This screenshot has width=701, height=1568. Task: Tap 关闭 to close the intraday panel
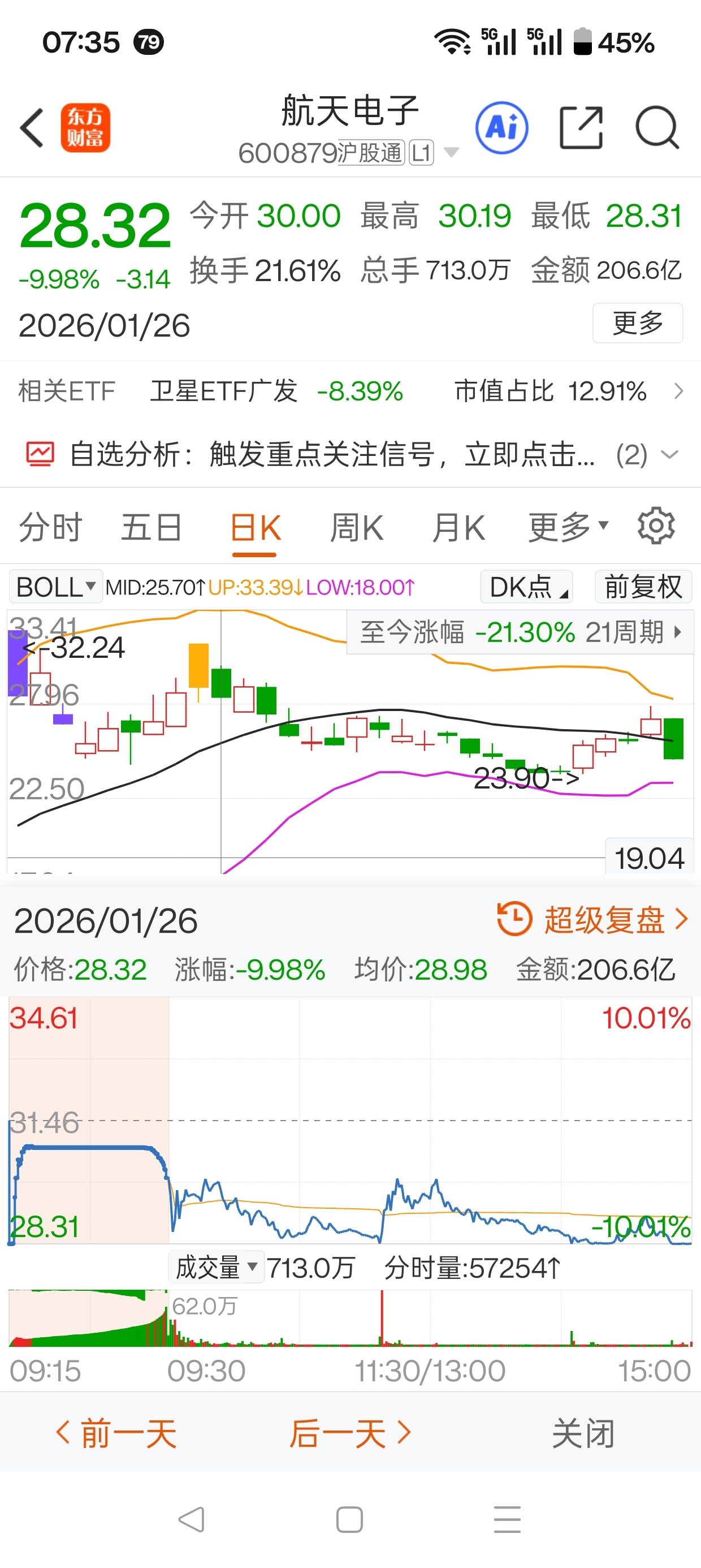(x=583, y=1433)
